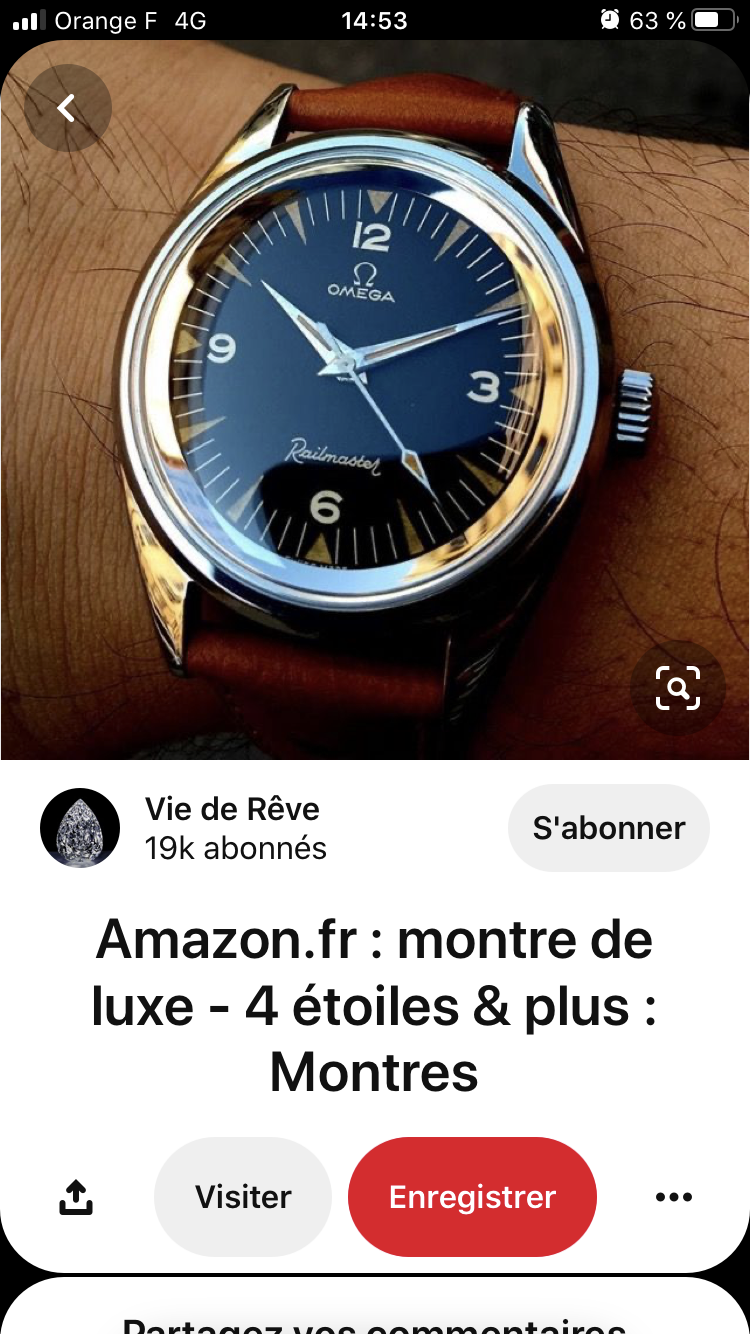750x1334 pixels.
Task: Subscribe with the S'abonner button
Action: click(x=608, y=828)
